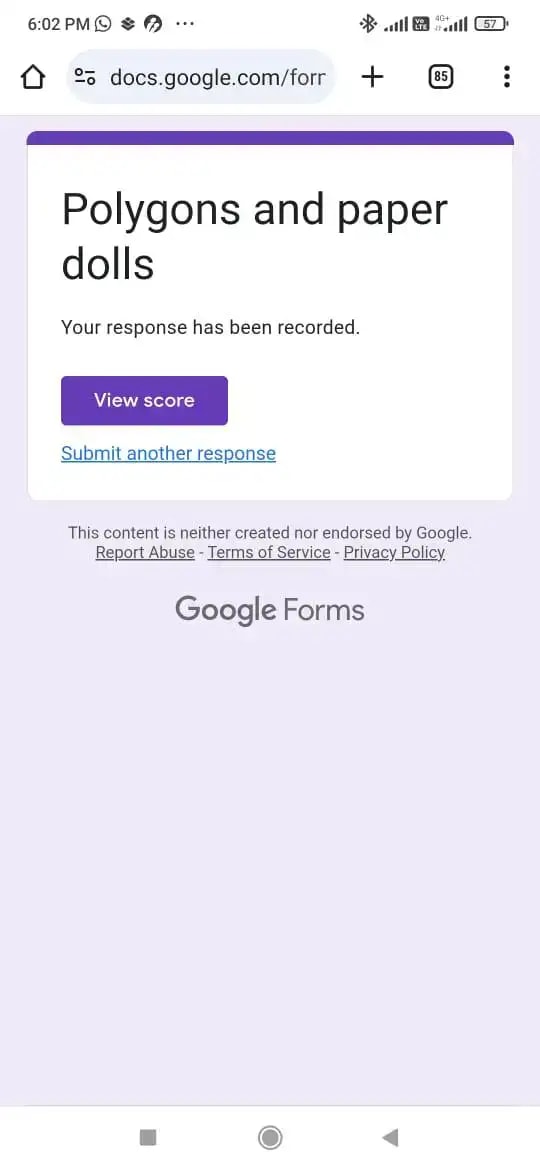Go to the browser home page
Viewport: 540px width, 1170px height.
tap(33, 76)
